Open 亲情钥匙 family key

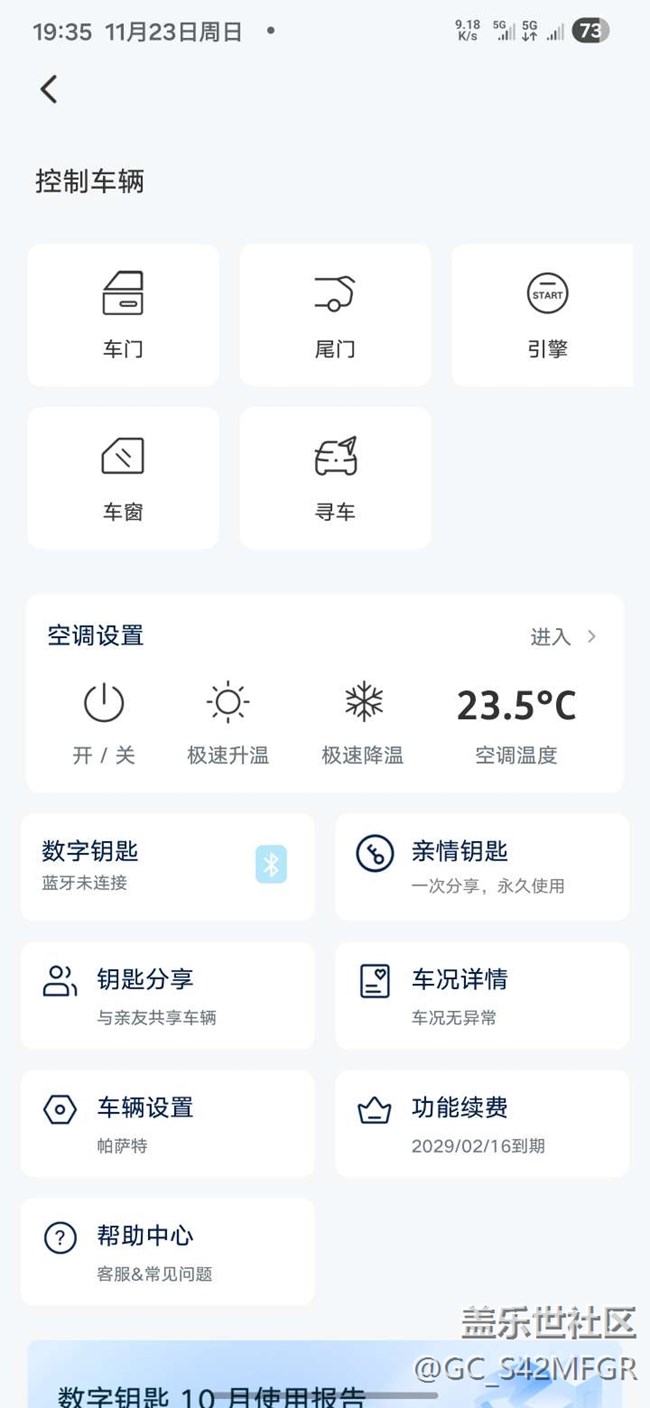[x=482, y=866]
